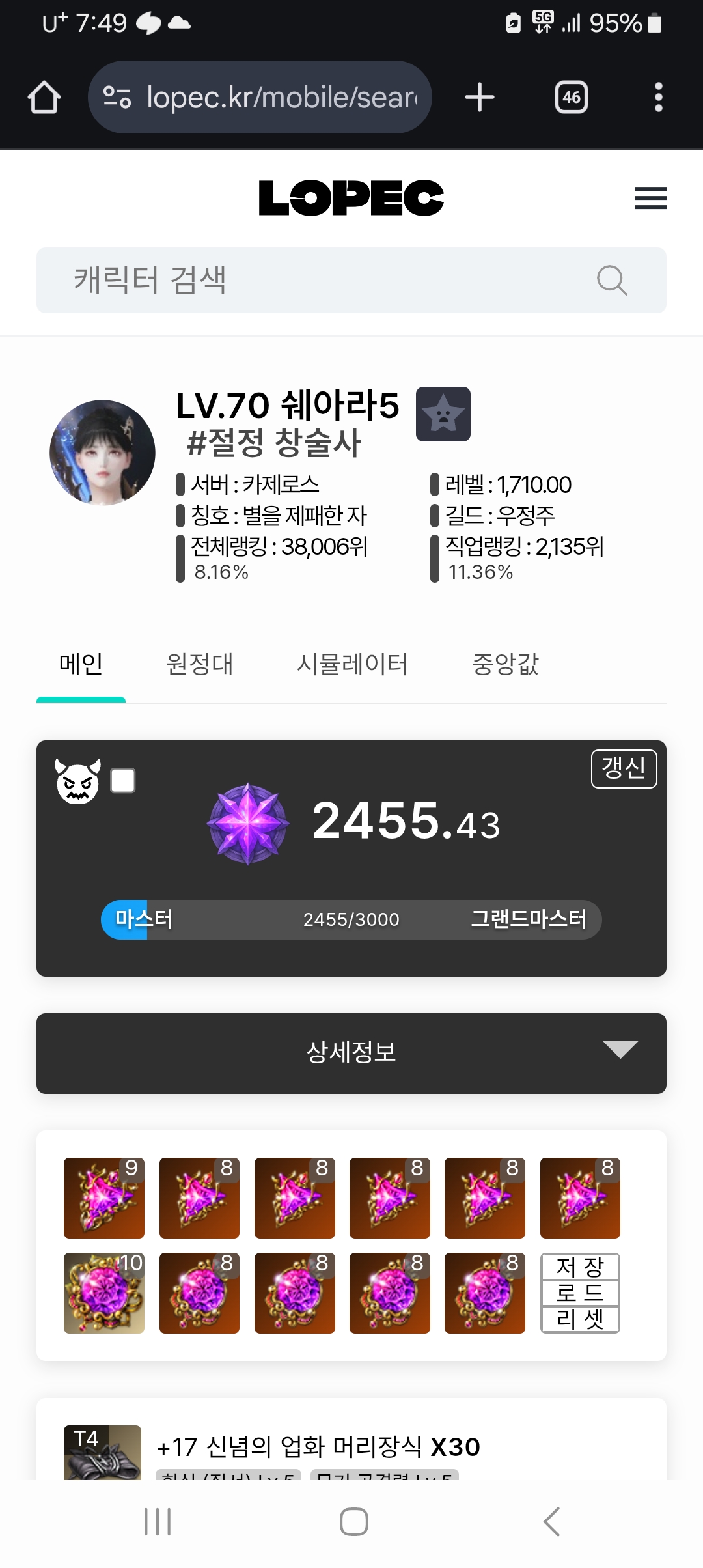Go to the browser home page
The image size is (703, 1568).
(x=44, y=97)
